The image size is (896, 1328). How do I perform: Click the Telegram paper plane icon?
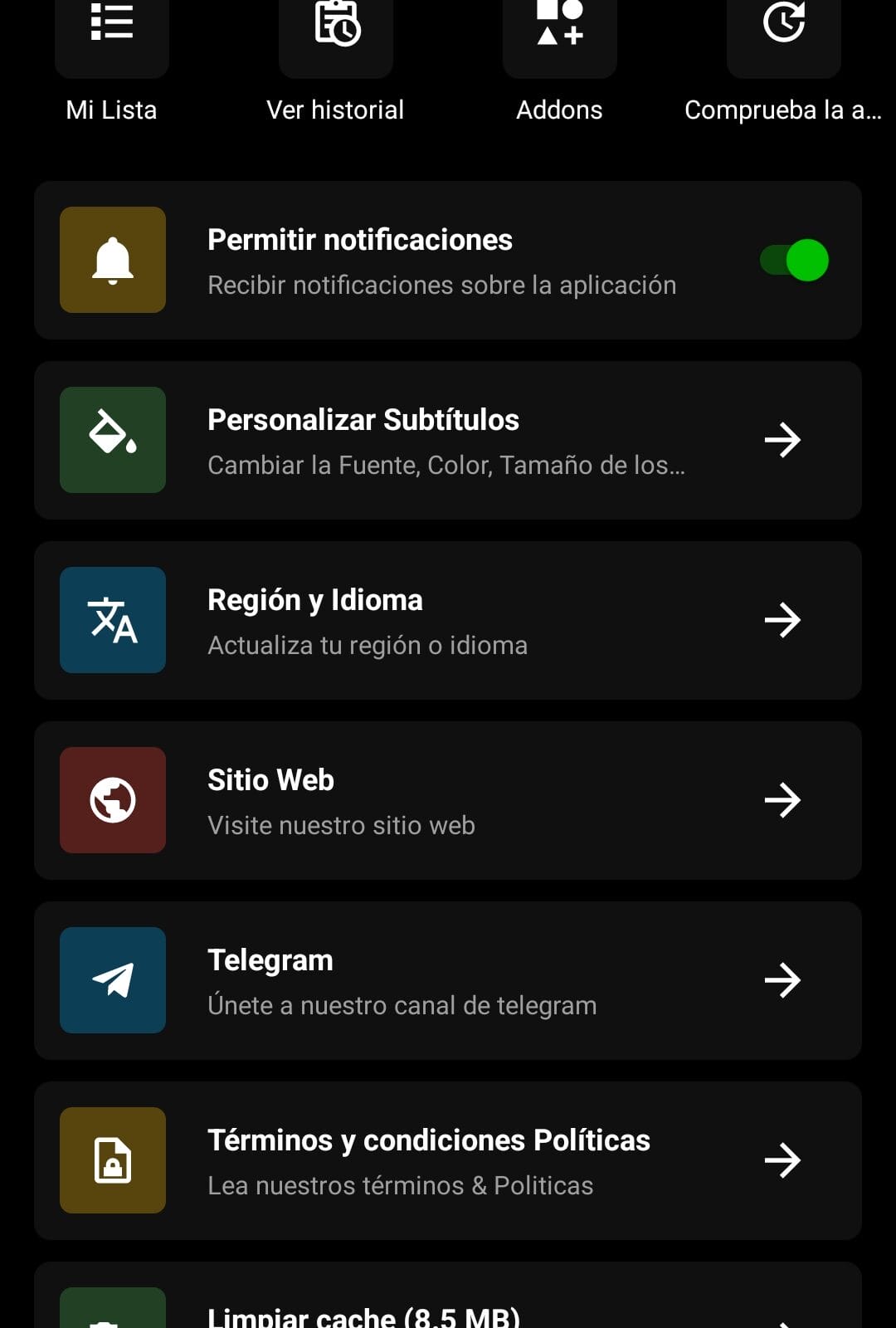click(x=112, y=980)
